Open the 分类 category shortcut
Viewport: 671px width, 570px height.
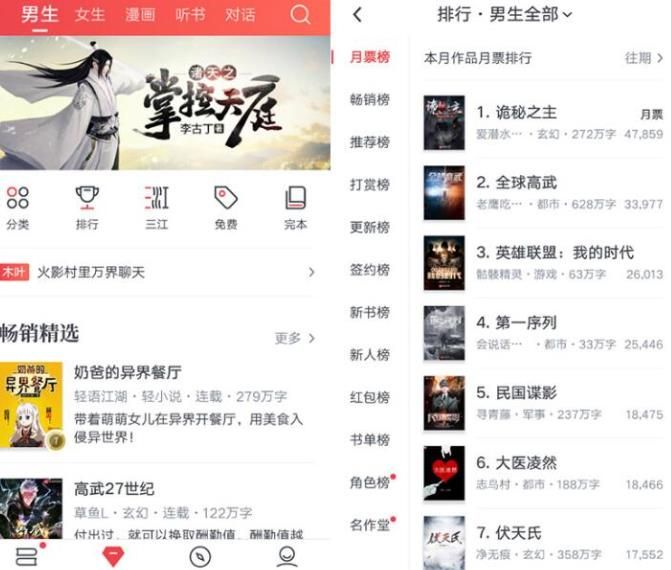(x=18, y=207)
